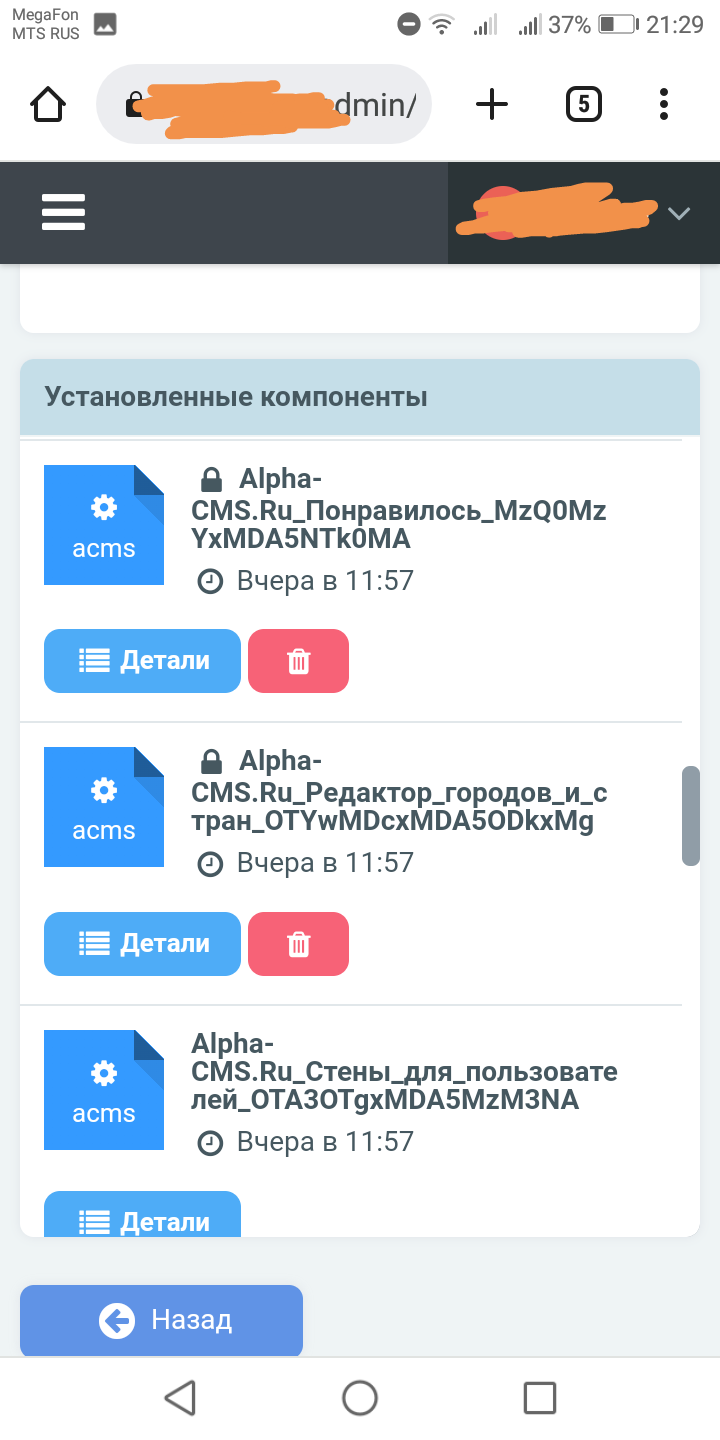Screen dimensions: 720x1440
Task: Open the hamburger menu
Action: 63,212
